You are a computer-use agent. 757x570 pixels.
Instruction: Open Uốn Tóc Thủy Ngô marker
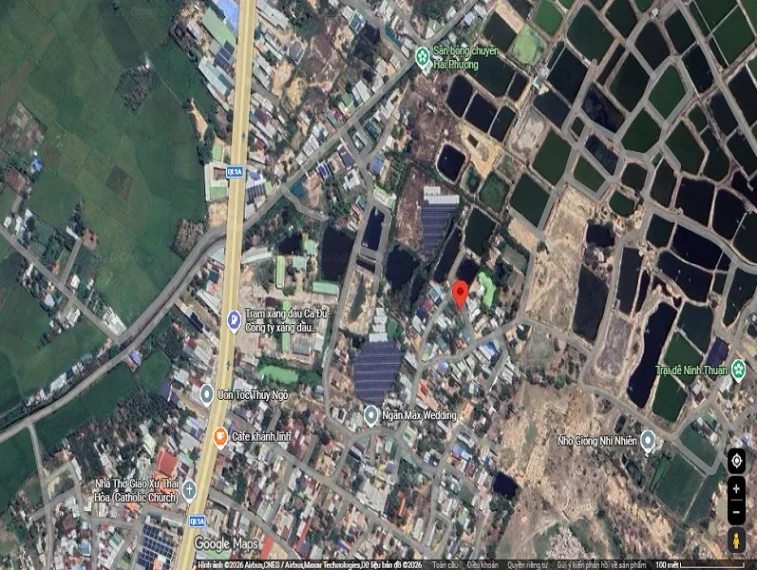point(207,394)
